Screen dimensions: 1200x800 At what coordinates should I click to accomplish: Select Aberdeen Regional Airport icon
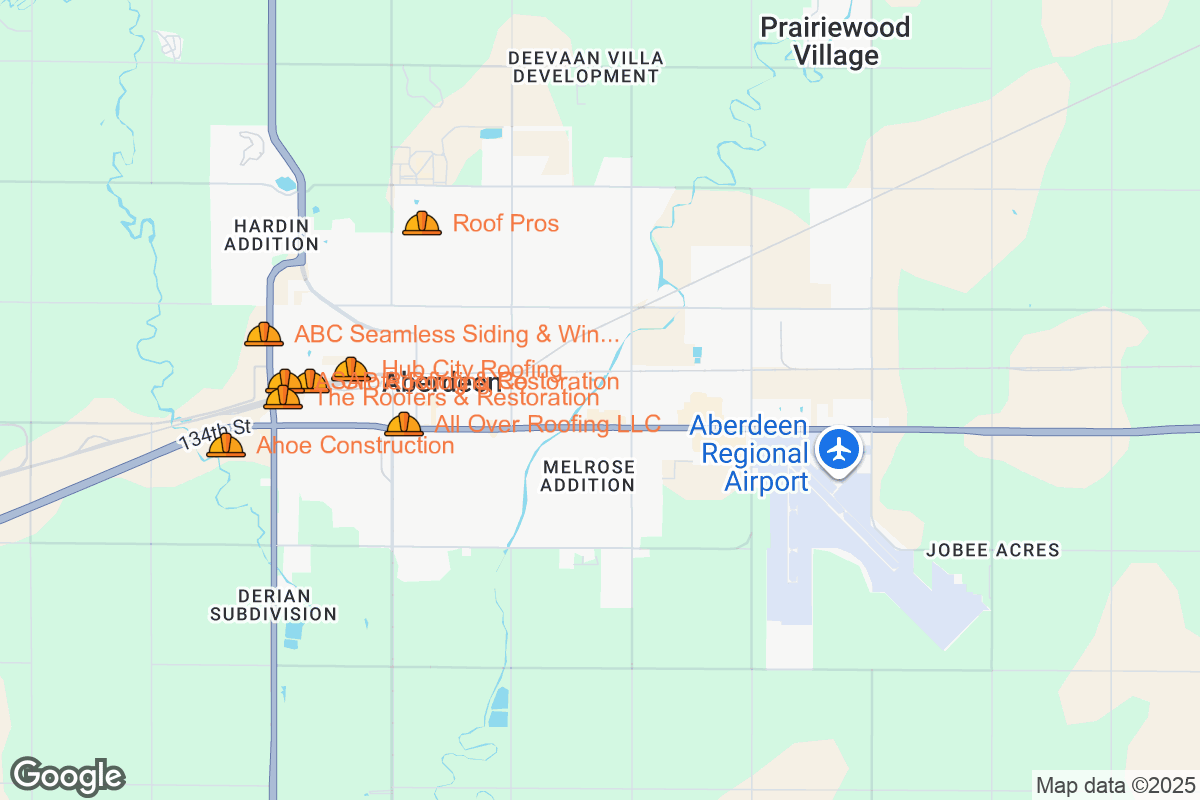pyautogui.click(x=839, y=449)
